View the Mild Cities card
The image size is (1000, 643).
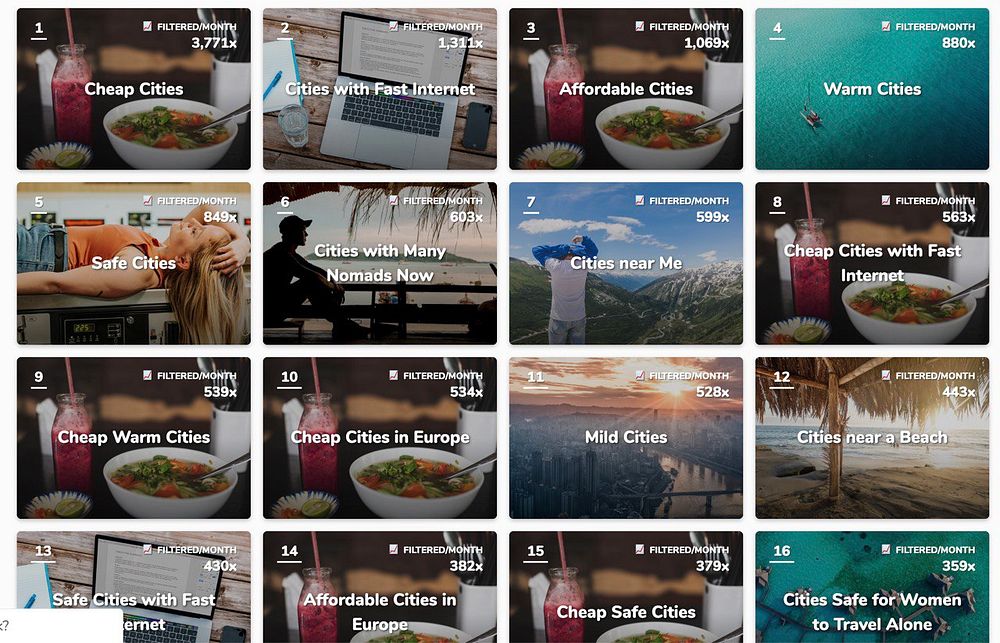[x=626, y=437]
